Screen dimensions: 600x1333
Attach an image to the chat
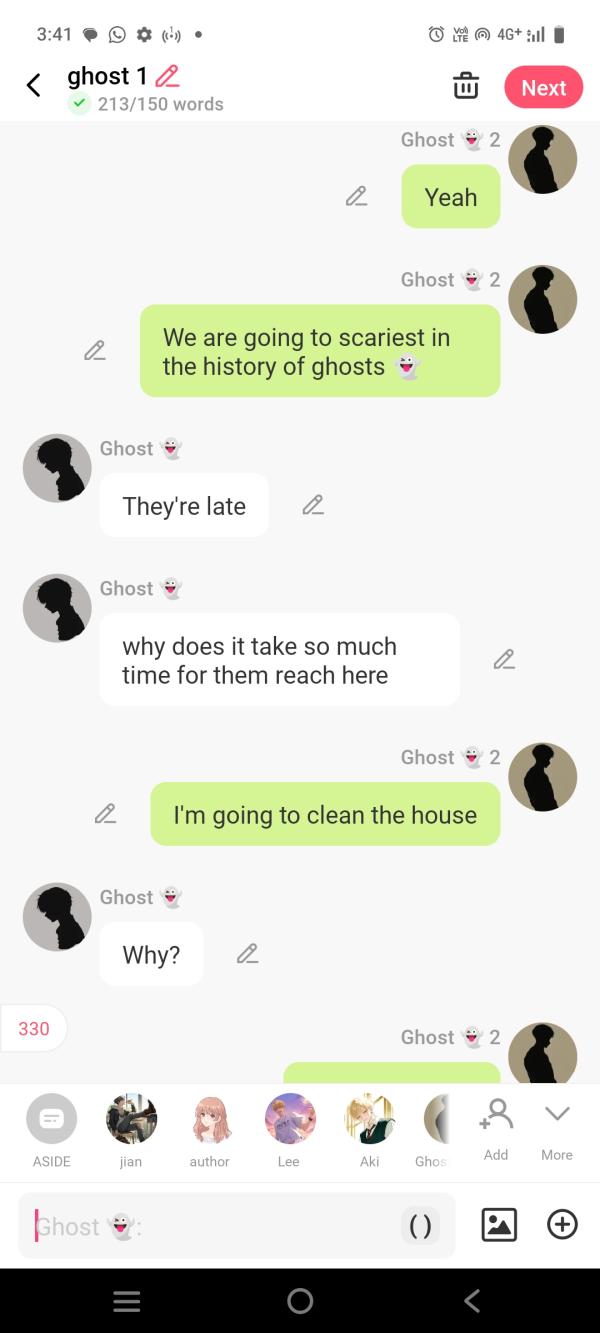click(499, 1225)
